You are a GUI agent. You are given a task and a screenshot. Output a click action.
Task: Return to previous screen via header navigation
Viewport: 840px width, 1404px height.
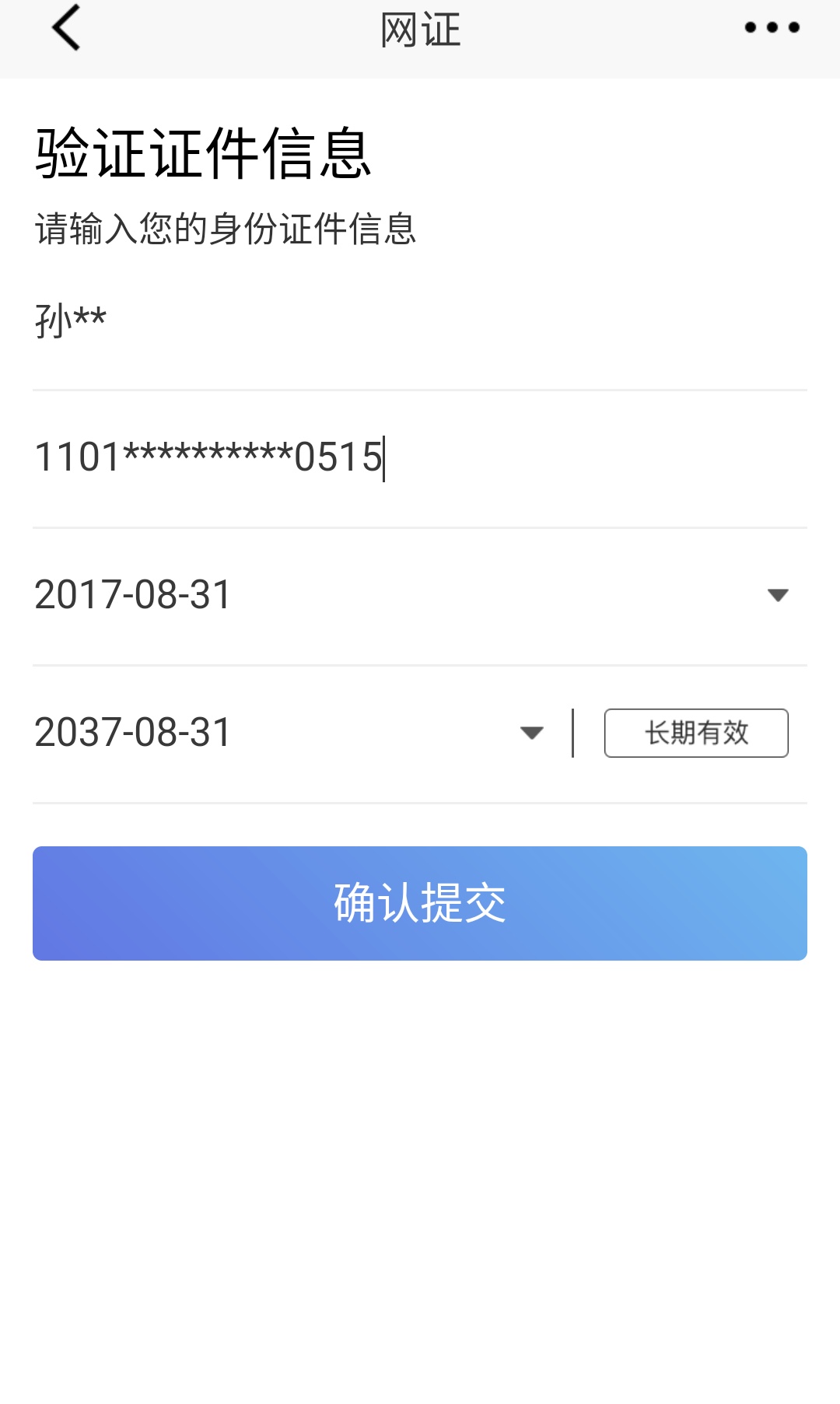point(66,30)
